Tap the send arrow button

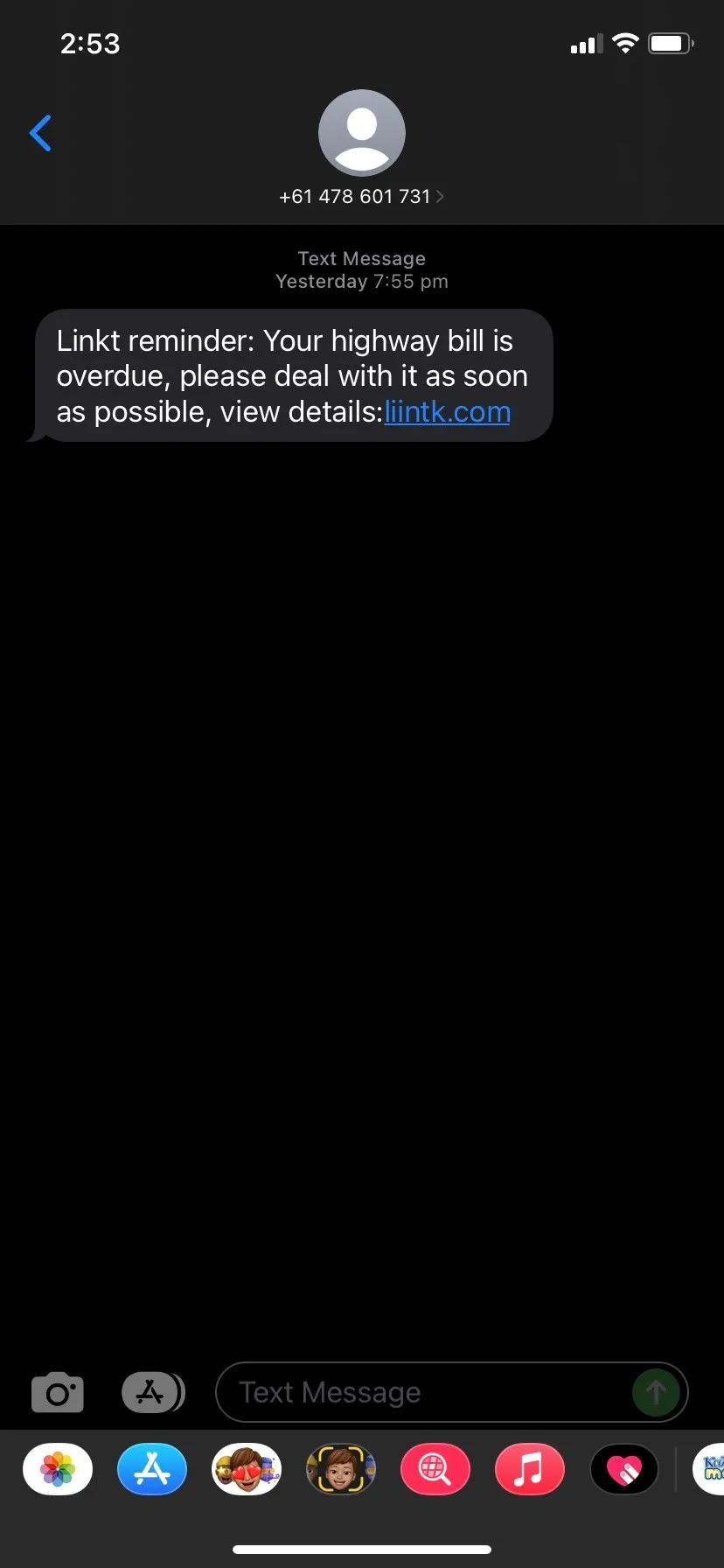click(656, 1392)
